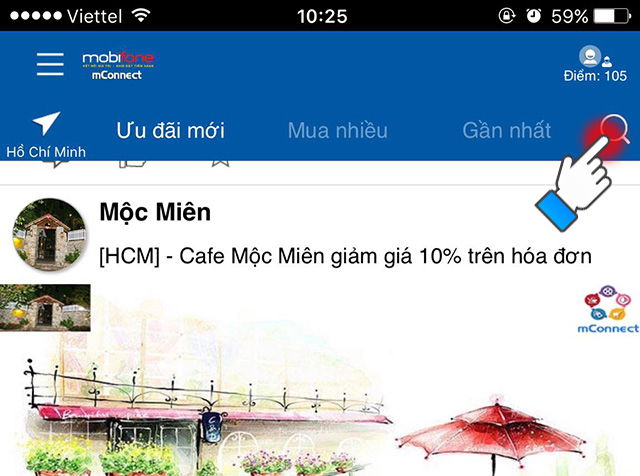The height and width of the screenshot is (476, 640).
Task: Open the profile showing Điểm: 105
Action: pyautogui.click(x=595, y=65)
